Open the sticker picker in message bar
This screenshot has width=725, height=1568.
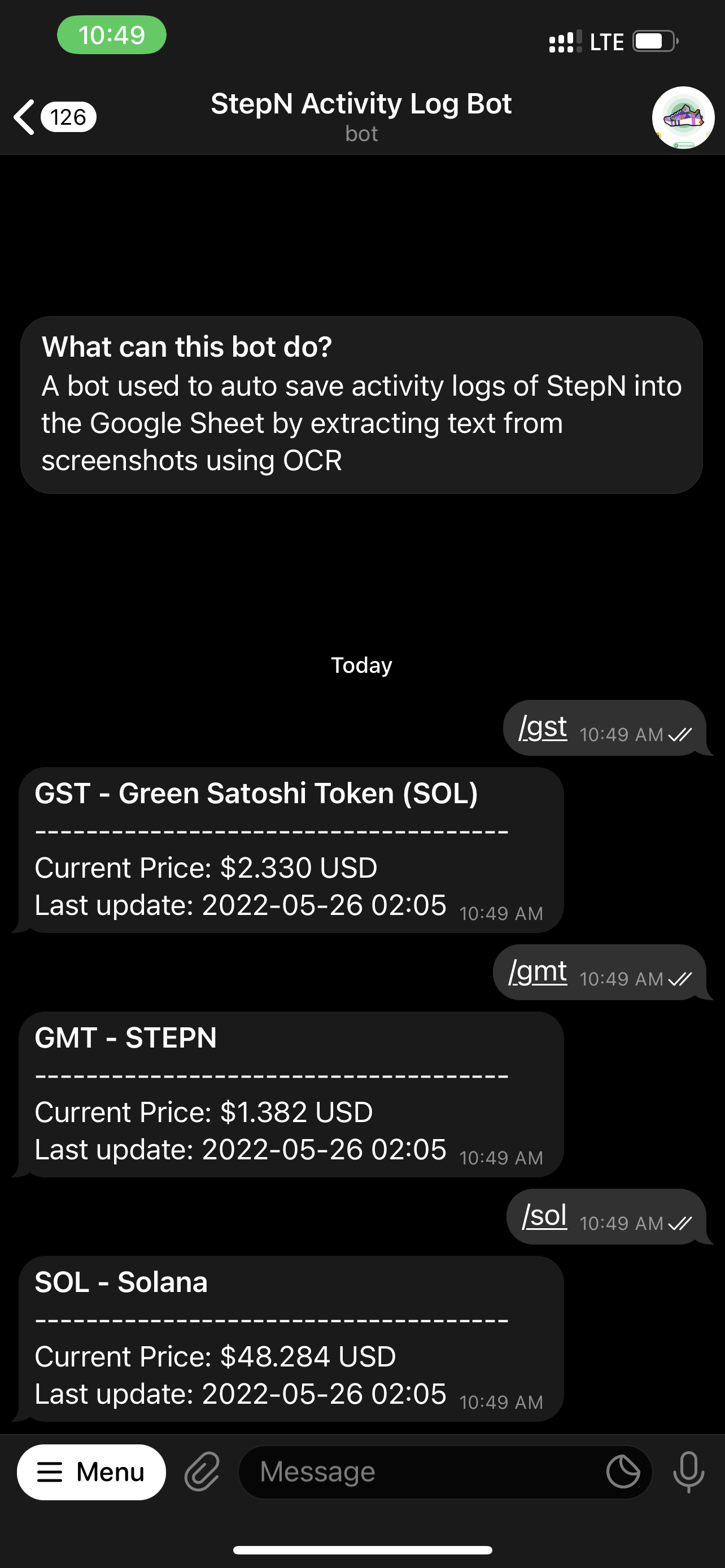(x=623, y=1471)
